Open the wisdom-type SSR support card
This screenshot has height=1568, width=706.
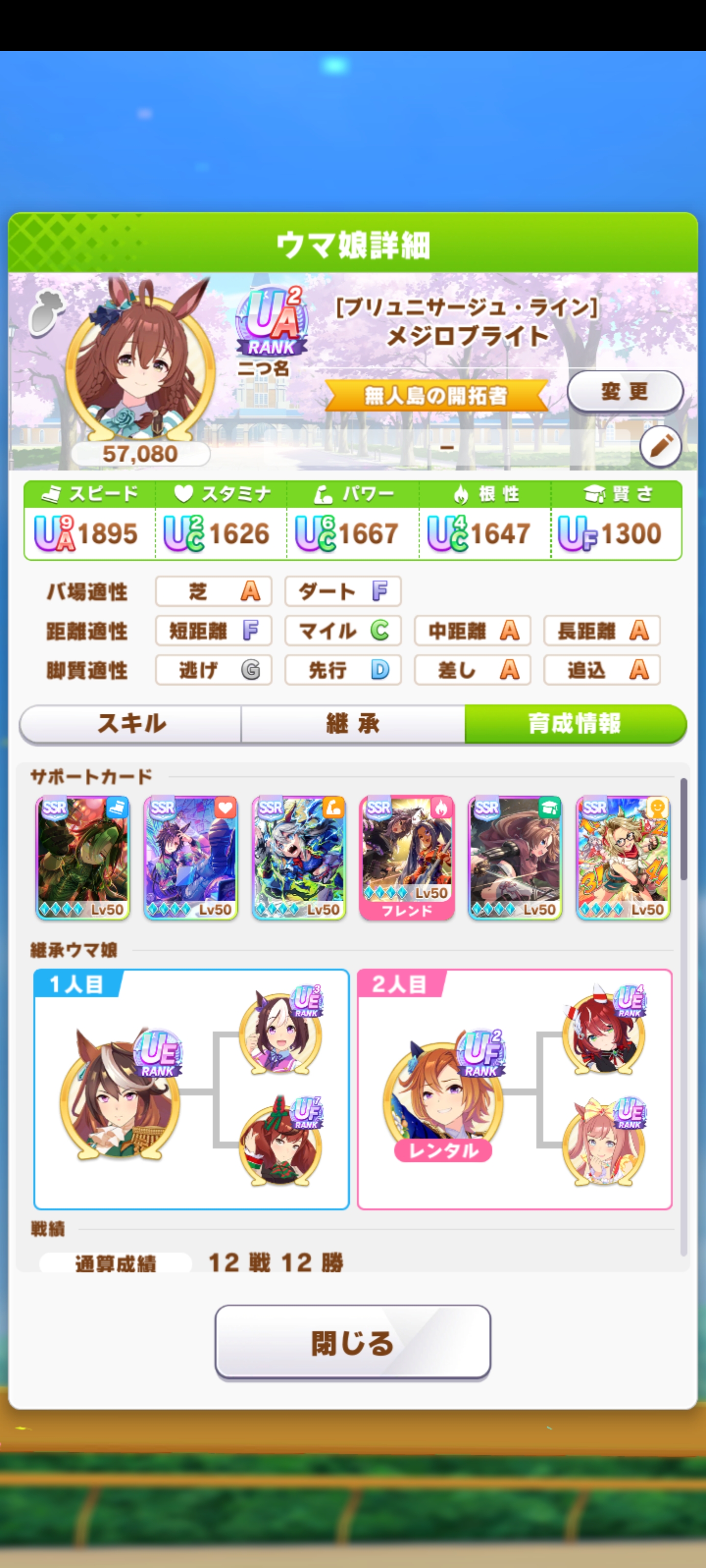pos(515,857)
